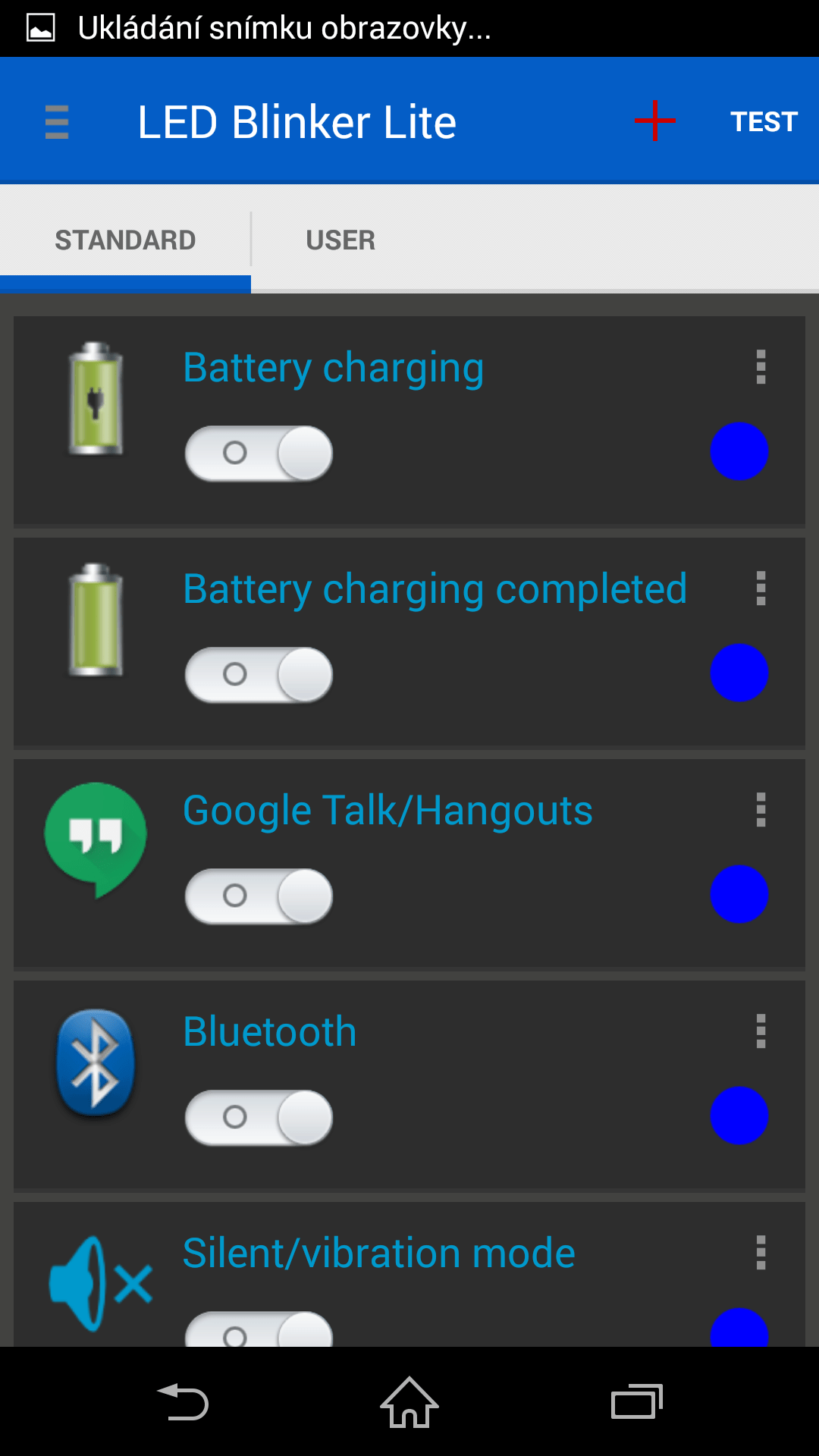This screenshot has width=819, height=1456.
Task: Toggle Battery charging completed switch
Action: [259, 675]
